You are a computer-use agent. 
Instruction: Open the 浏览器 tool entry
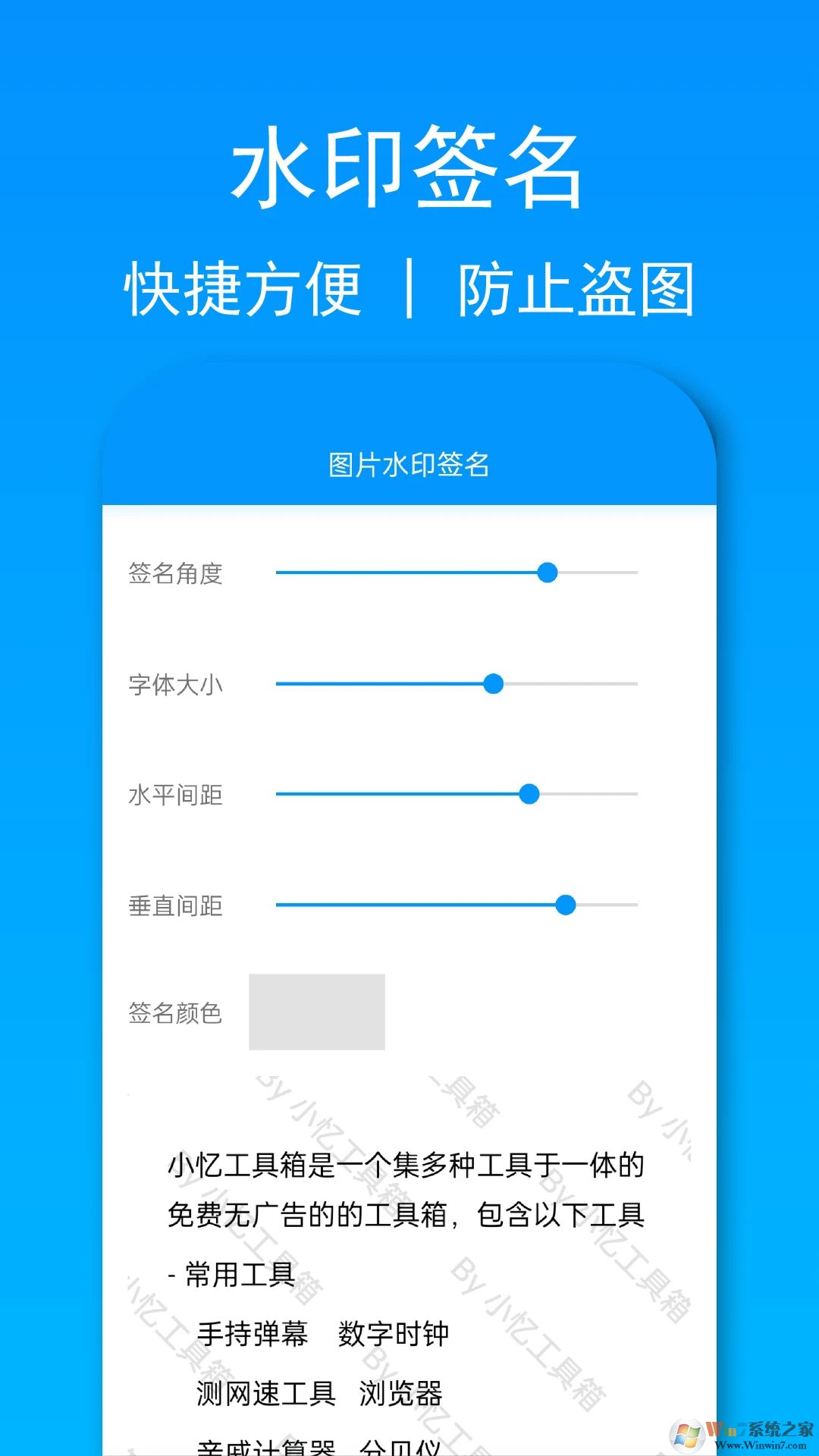pos(402,1392)
